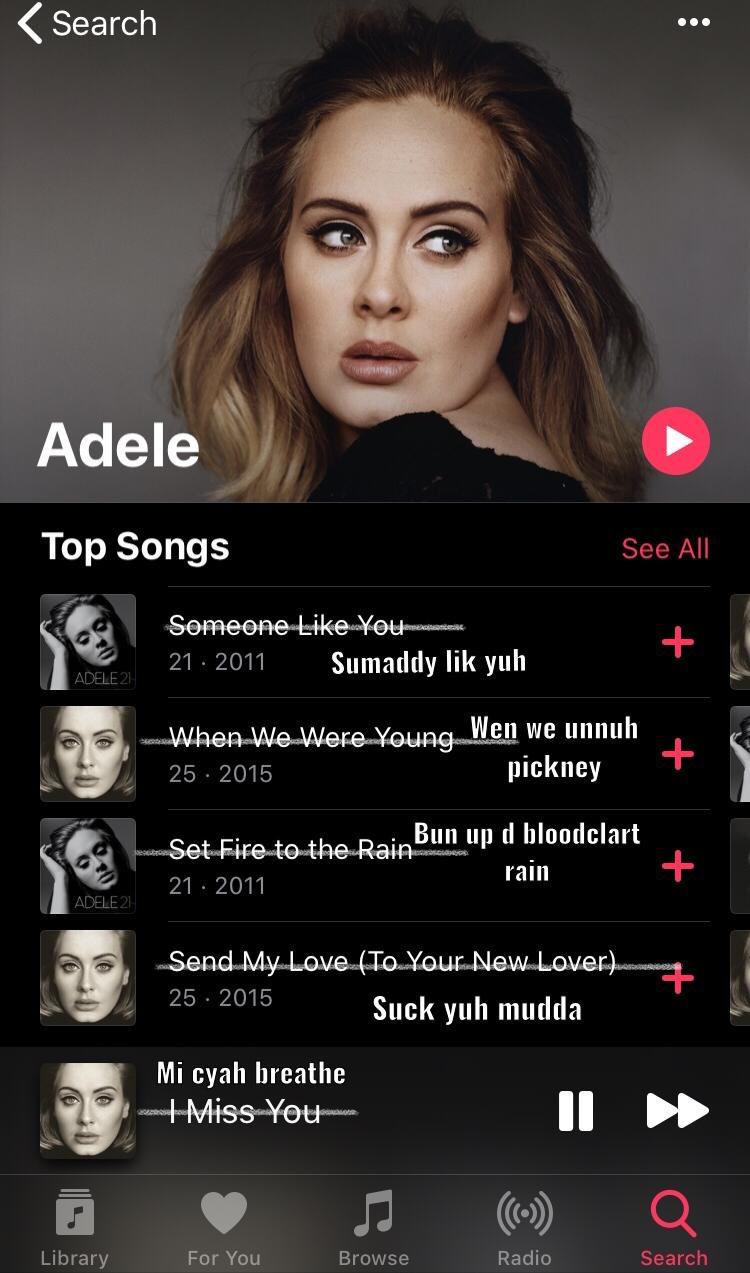750x1273 pixels.
Task: Add When We Were Young to library
Action: coord(678,755)
